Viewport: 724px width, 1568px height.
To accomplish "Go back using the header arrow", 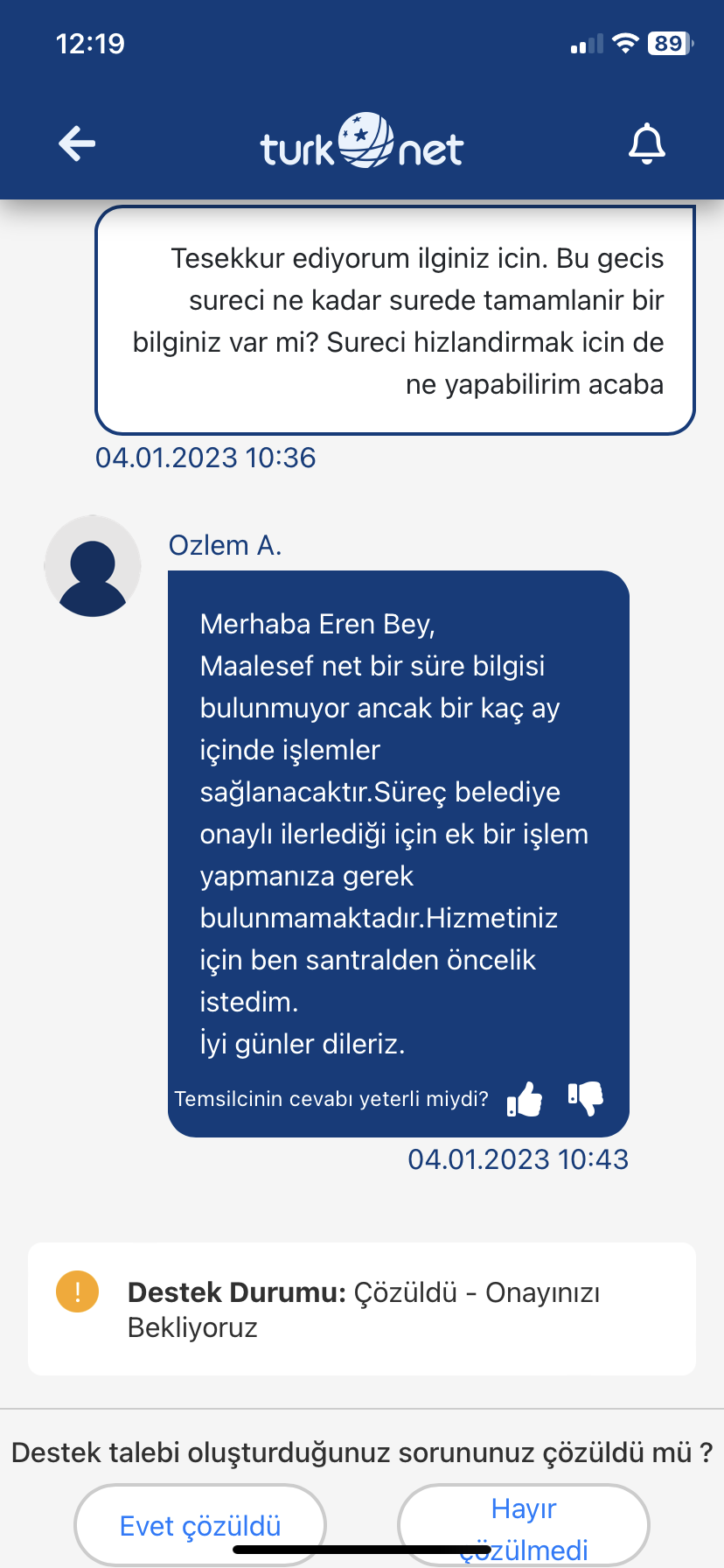I will click(x=77, y=144).
